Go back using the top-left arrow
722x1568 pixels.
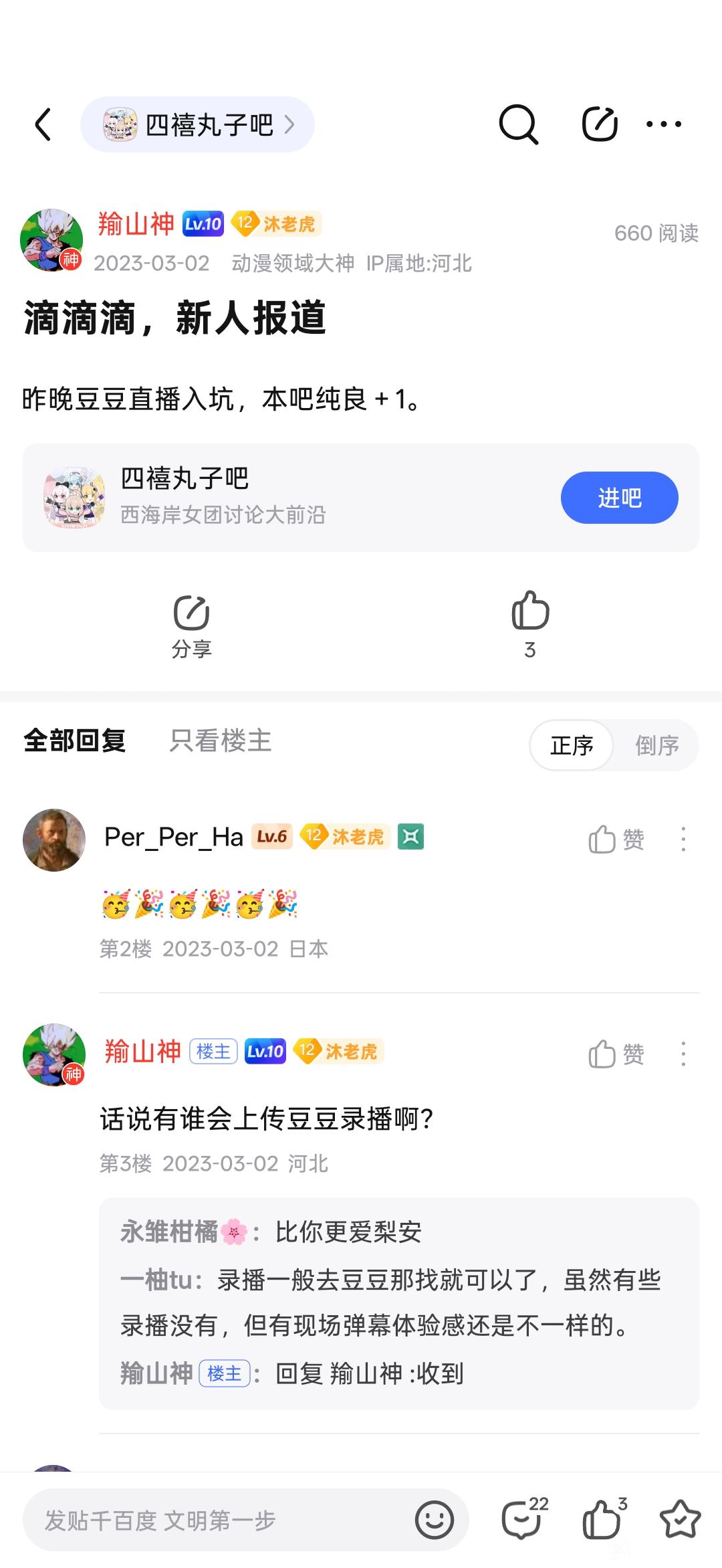tap(43, 125)
